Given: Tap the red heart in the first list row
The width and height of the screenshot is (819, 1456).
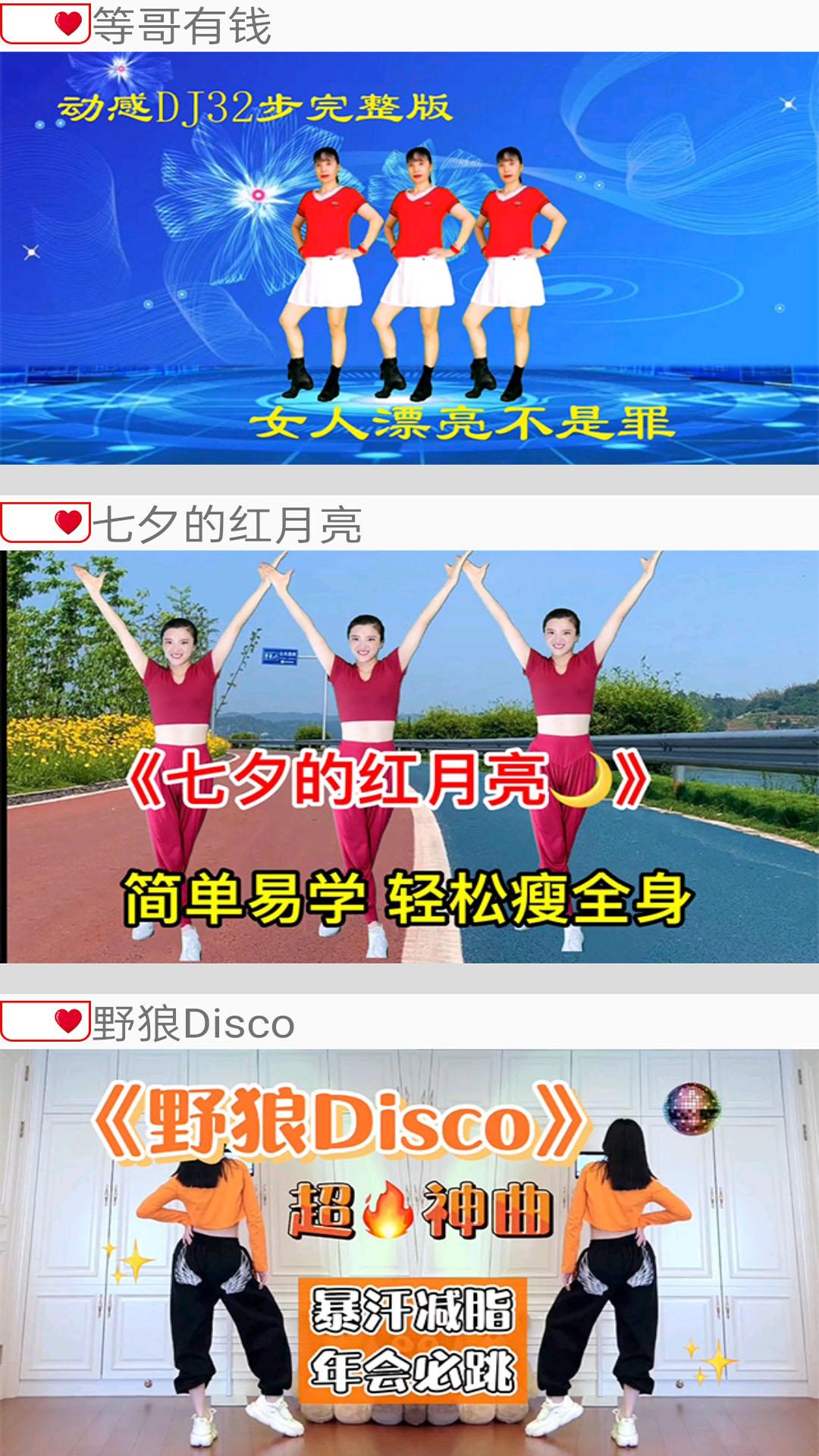Looking at the screenshot, I should (x=67, y=24).
